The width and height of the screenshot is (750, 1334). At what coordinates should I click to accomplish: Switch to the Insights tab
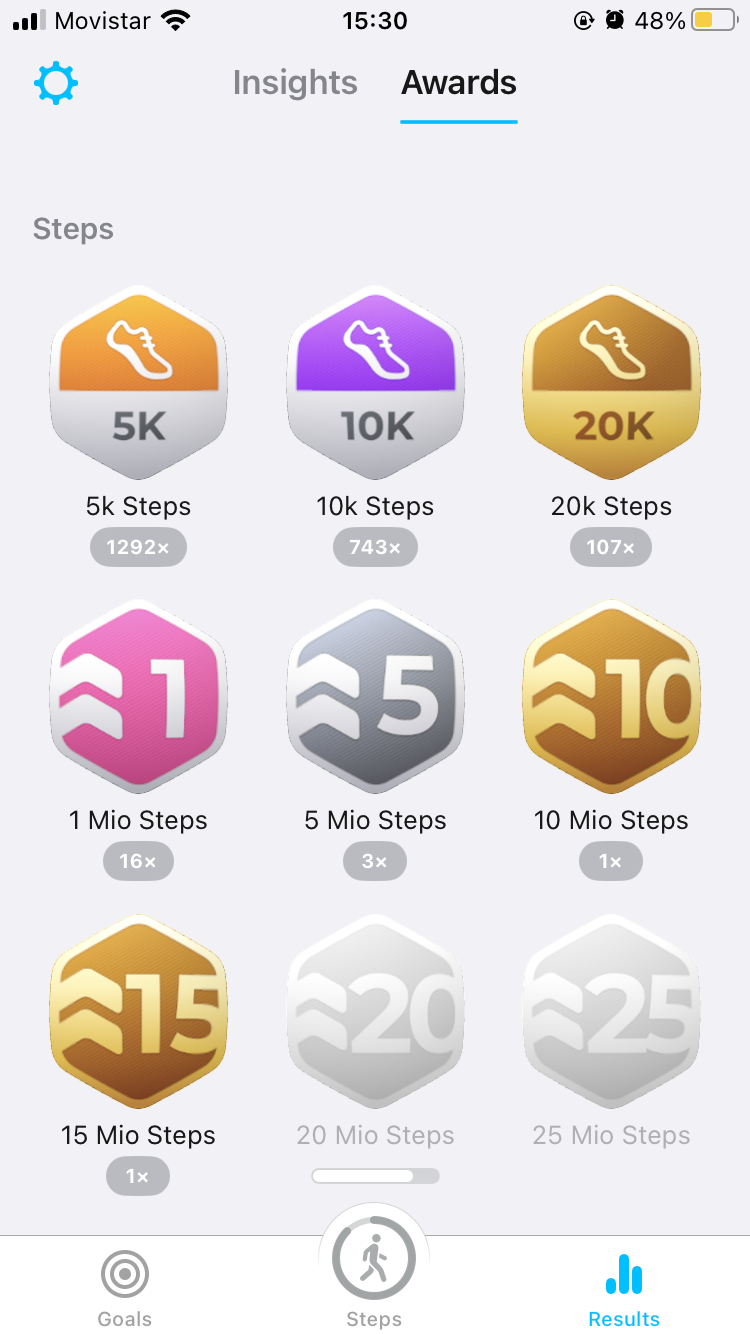click(295, 82)
